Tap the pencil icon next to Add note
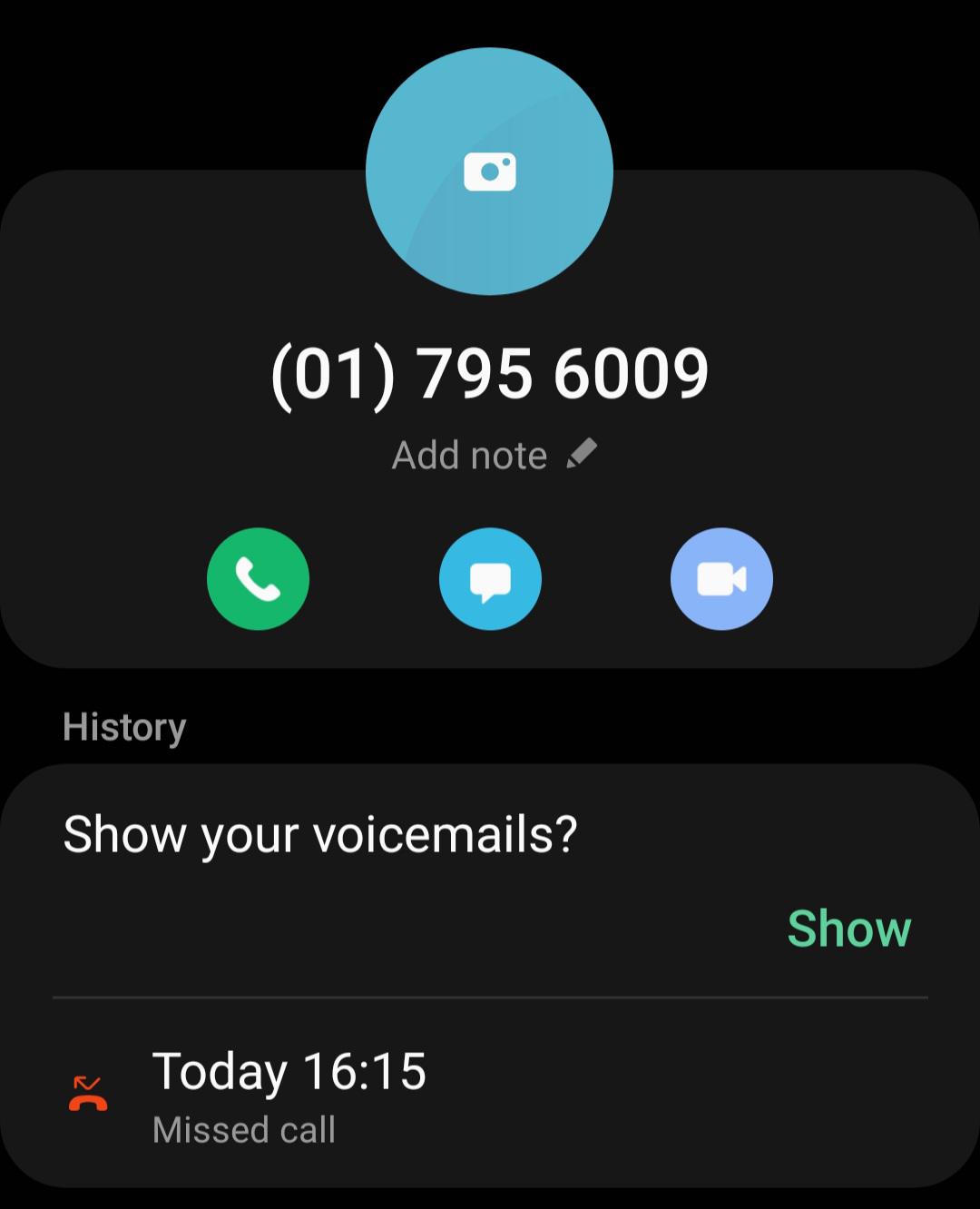 pos(583,452)
